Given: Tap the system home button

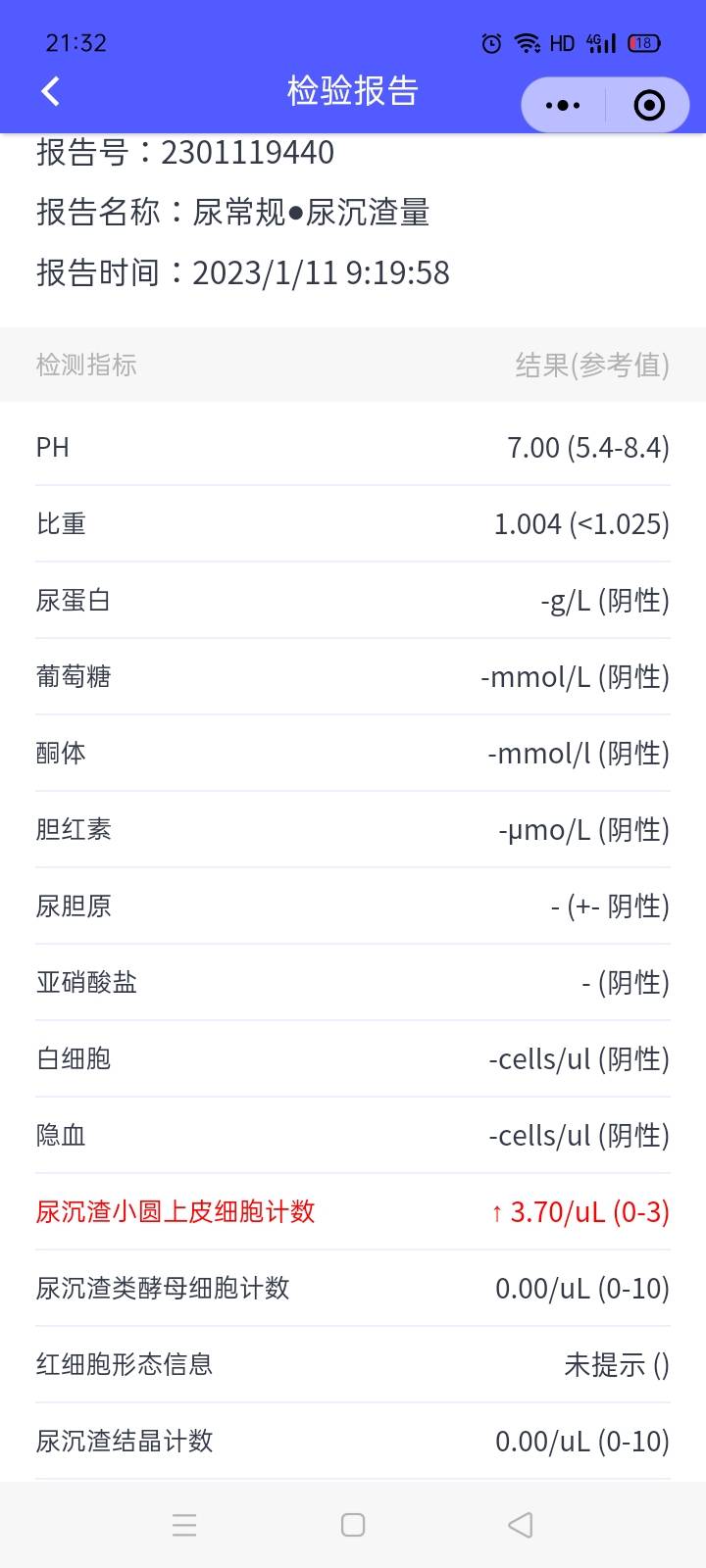Looking at the screenshot, I should [353, 1525].
